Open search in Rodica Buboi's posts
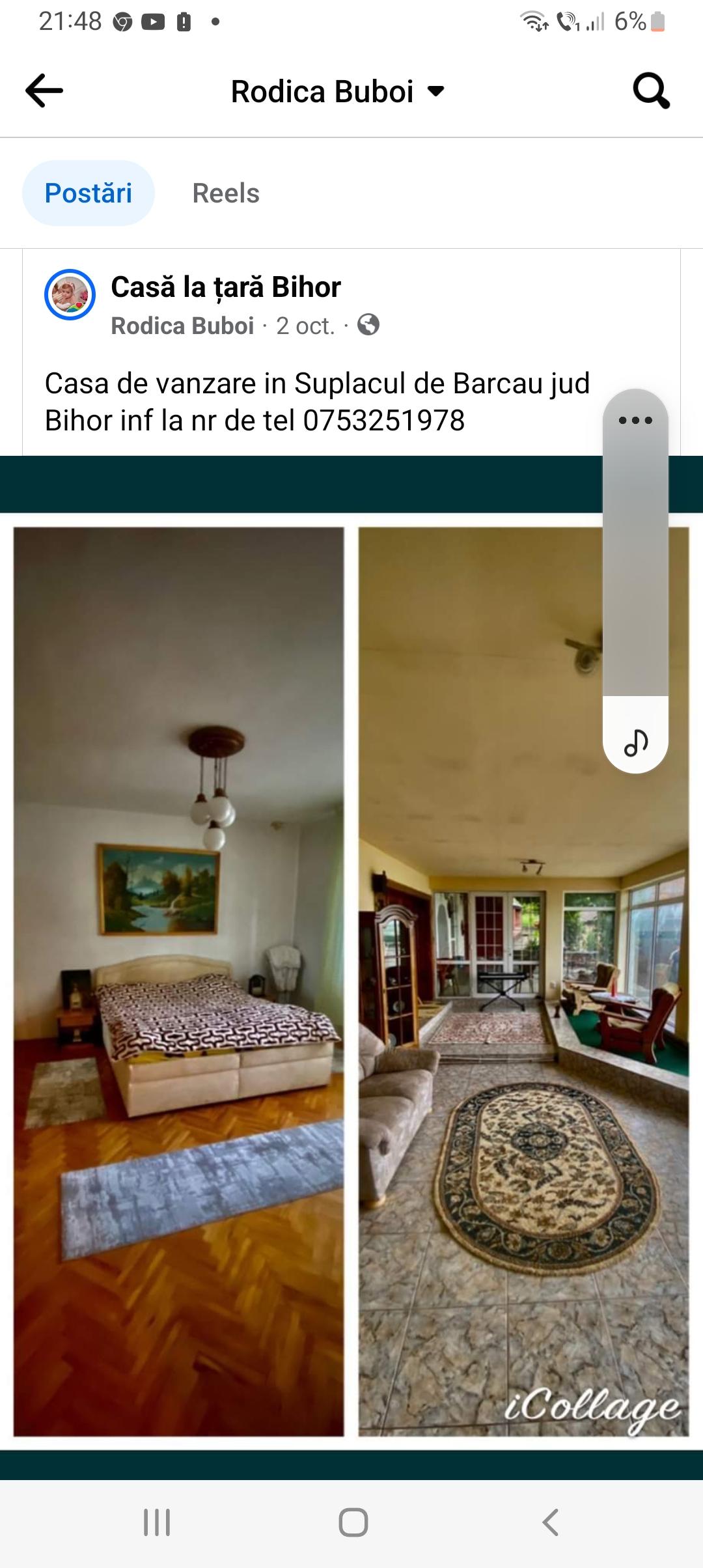 [x=651, y=91]
